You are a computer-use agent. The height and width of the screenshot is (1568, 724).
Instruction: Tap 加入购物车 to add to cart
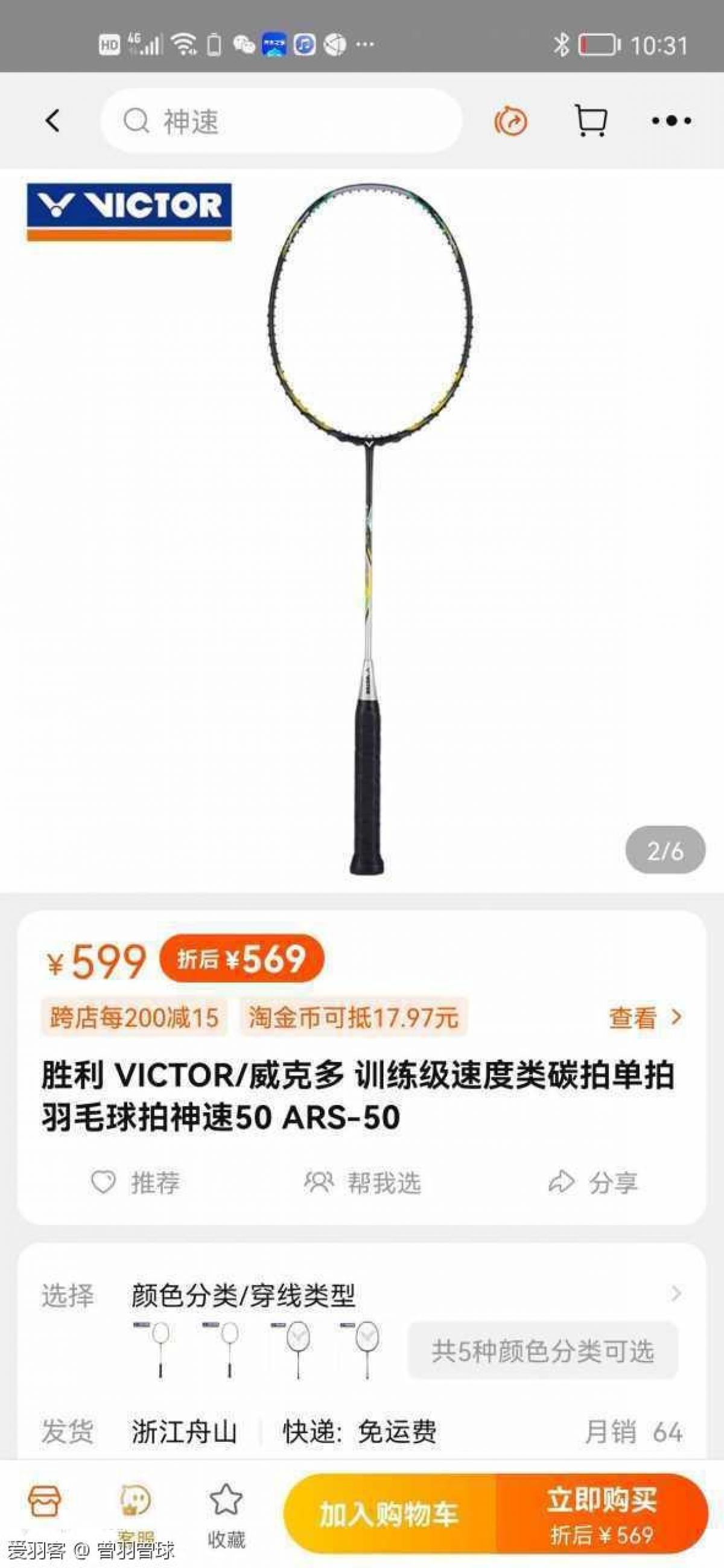[x=389, y=1513]
